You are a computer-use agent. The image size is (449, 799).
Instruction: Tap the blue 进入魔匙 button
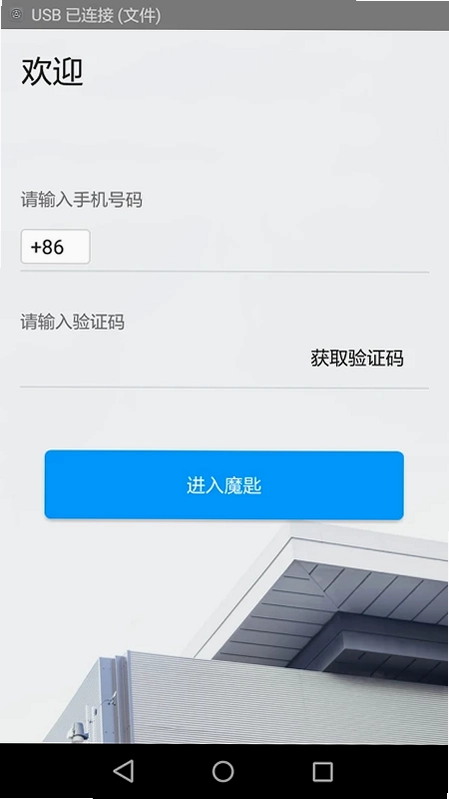(224, 485)
